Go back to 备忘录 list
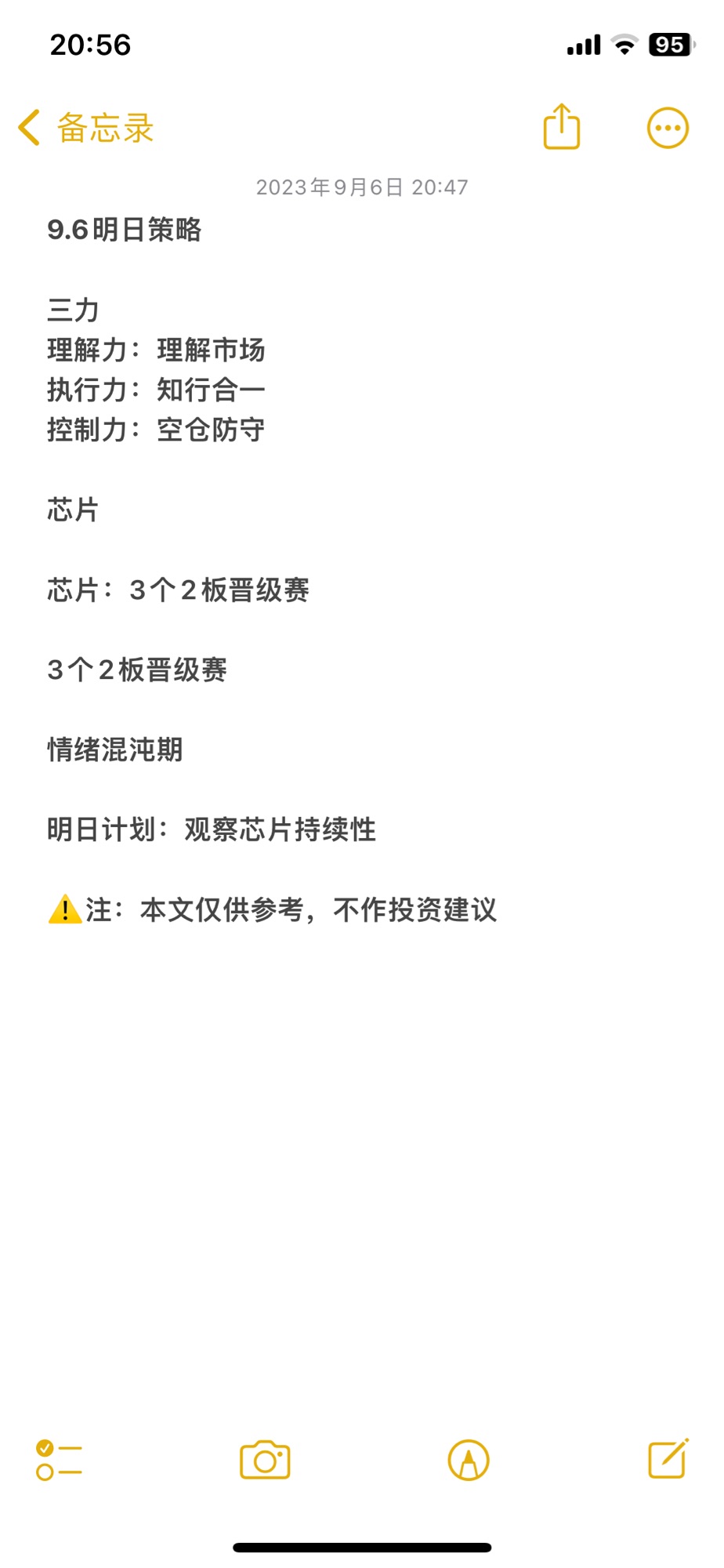This screenshot has width=724, height=1568. pos(86,128)
